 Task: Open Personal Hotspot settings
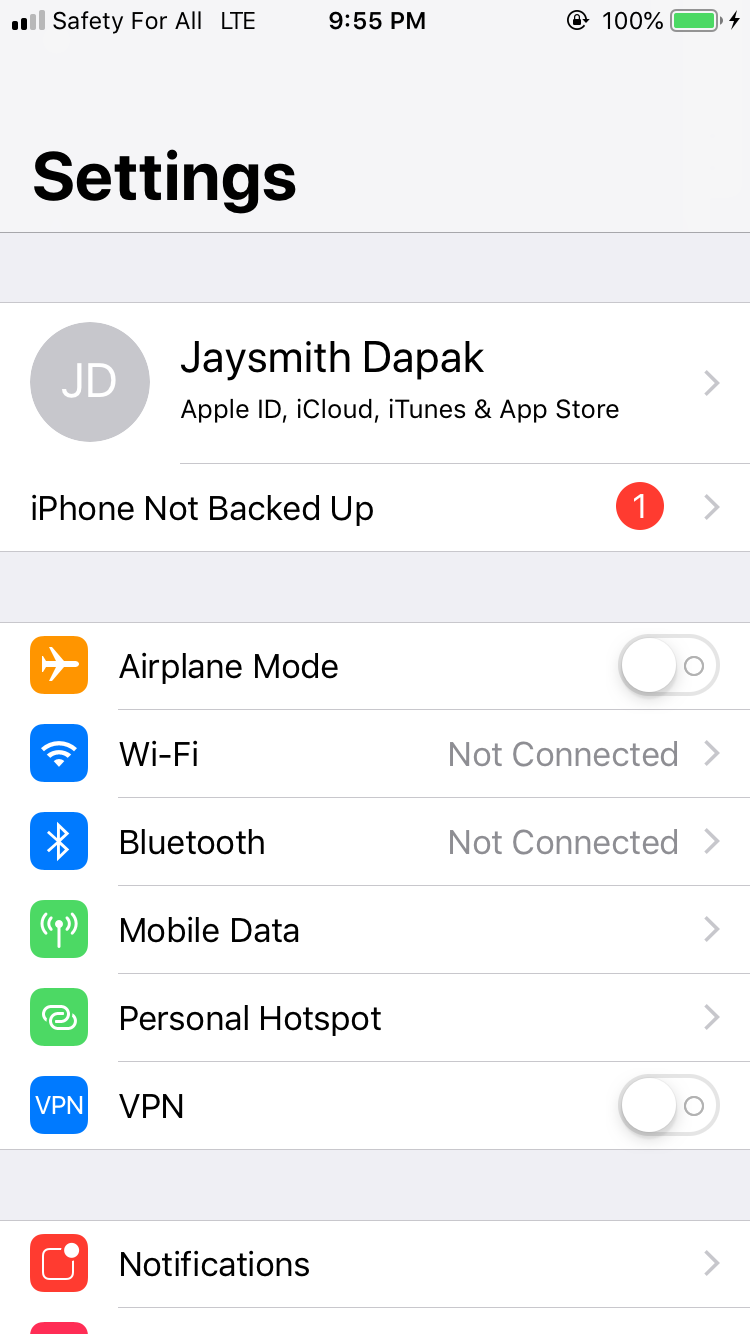click(375, 1018)
